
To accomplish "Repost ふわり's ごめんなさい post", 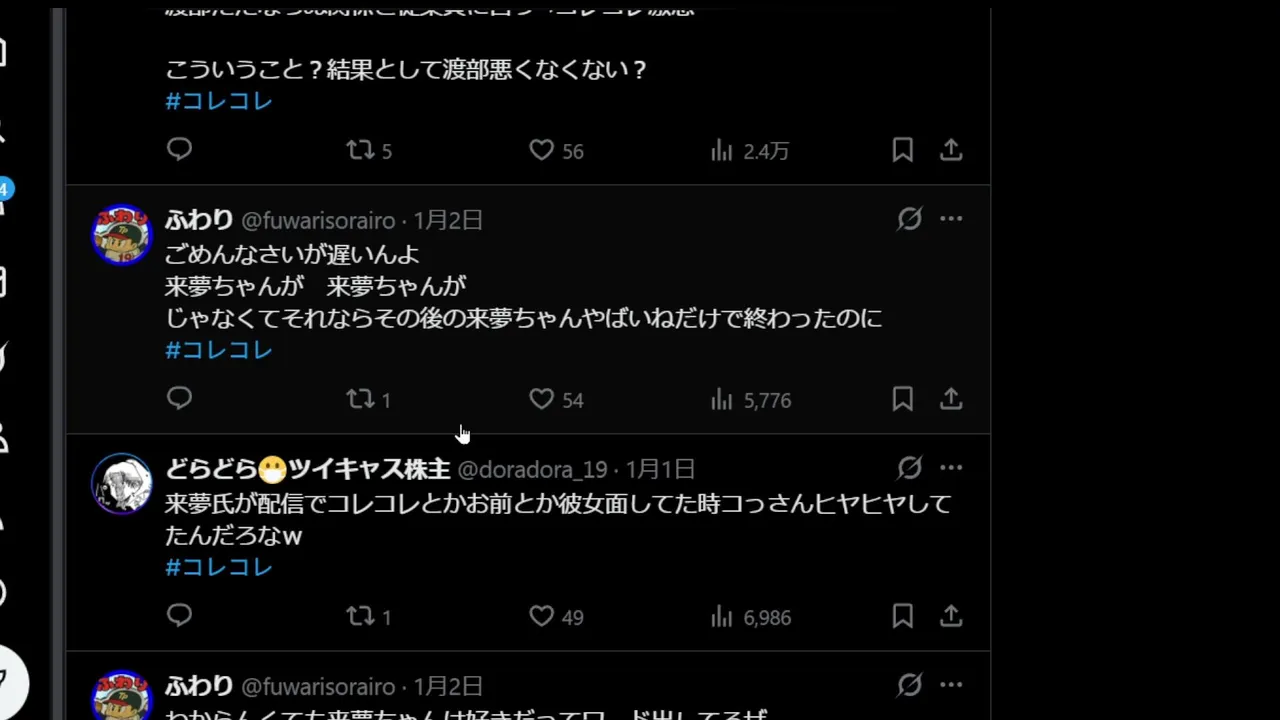I will tap(360, 399).
